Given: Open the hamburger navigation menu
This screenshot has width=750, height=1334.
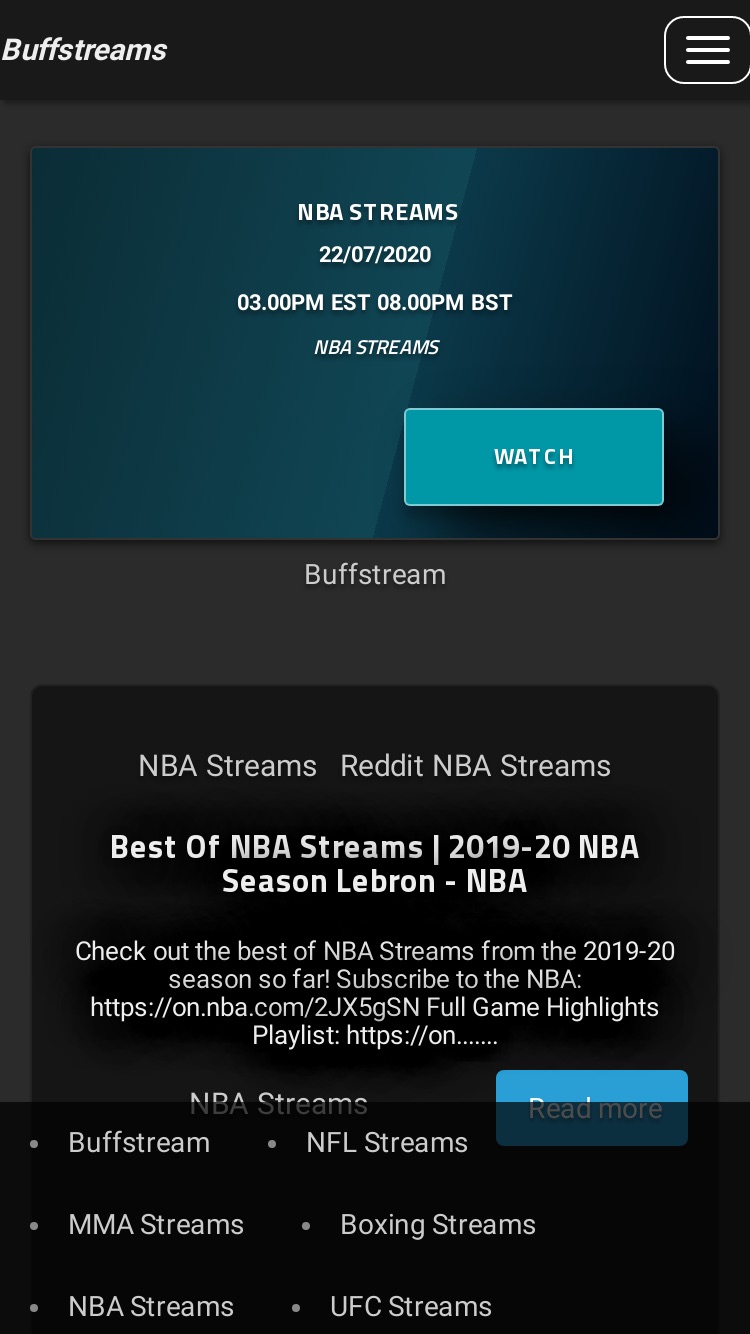Looking at the screenshot, I should 708,50.
